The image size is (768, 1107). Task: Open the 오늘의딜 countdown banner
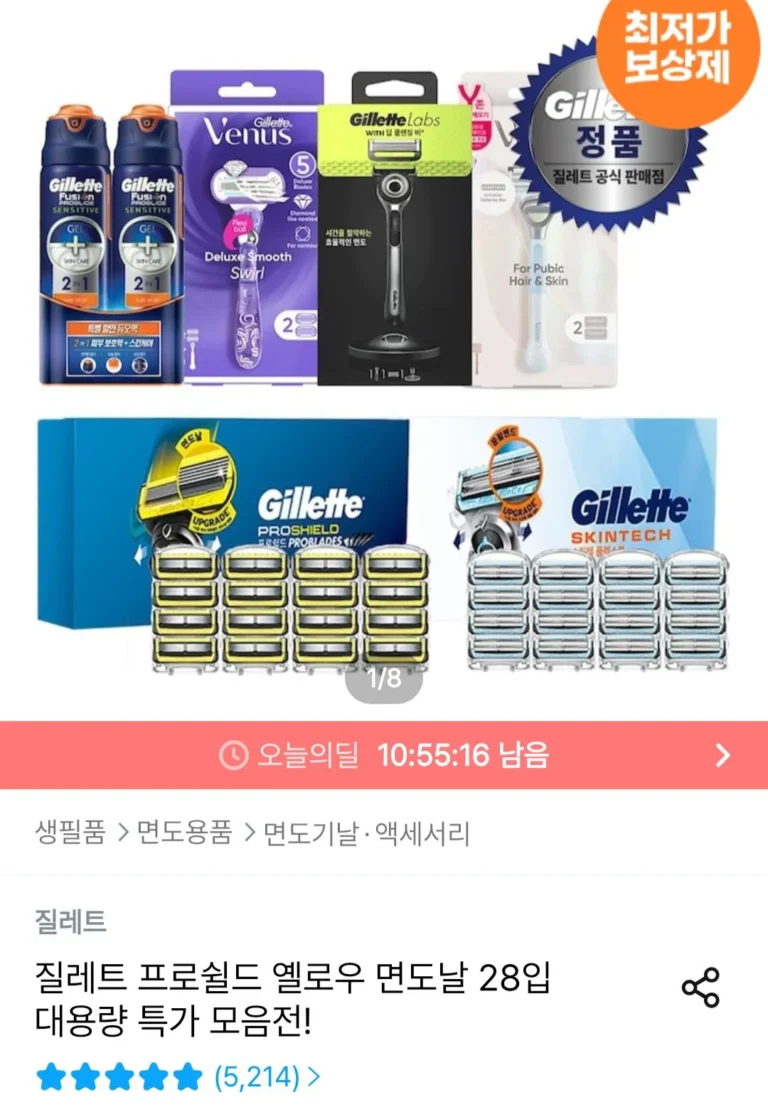384,755
